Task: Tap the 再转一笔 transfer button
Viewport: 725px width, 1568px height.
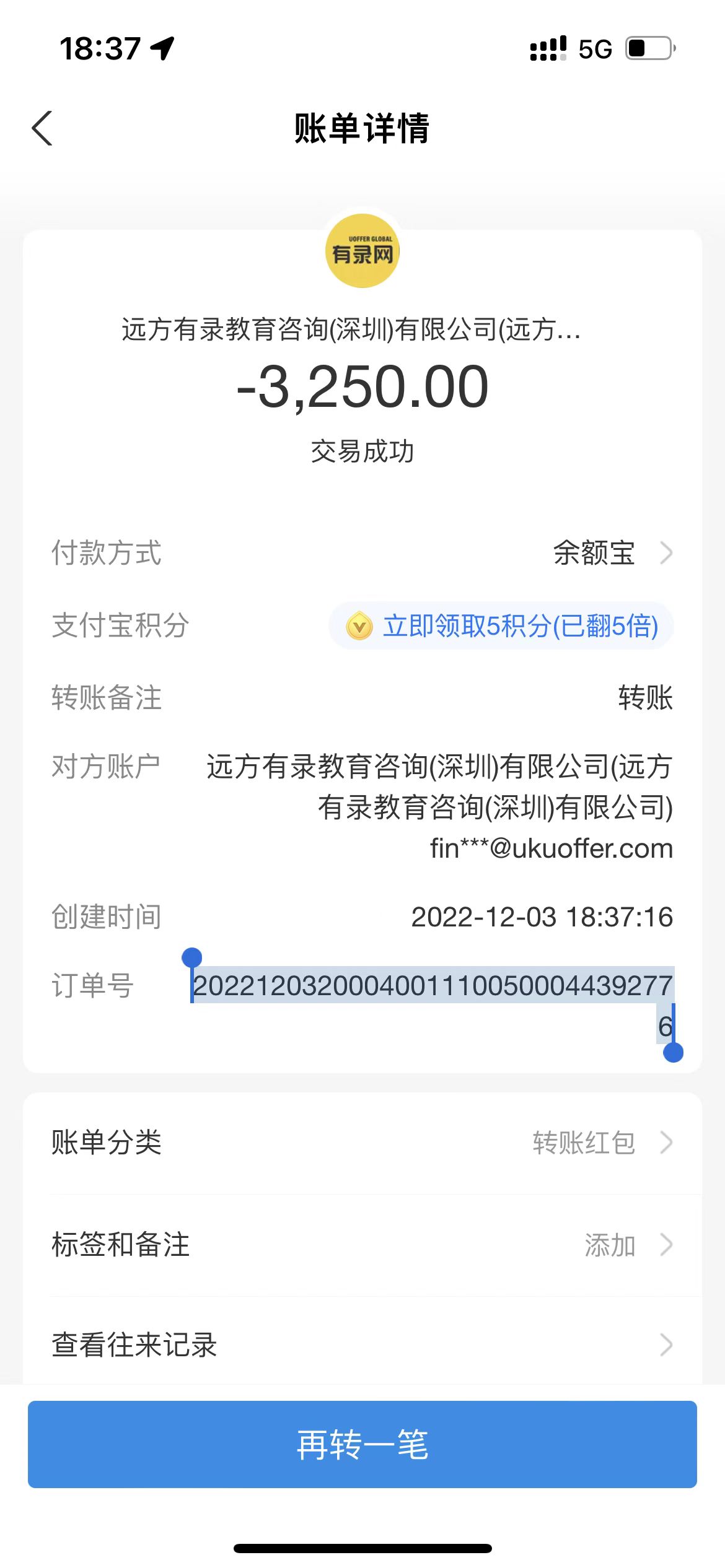Action: click(362, 1444)
